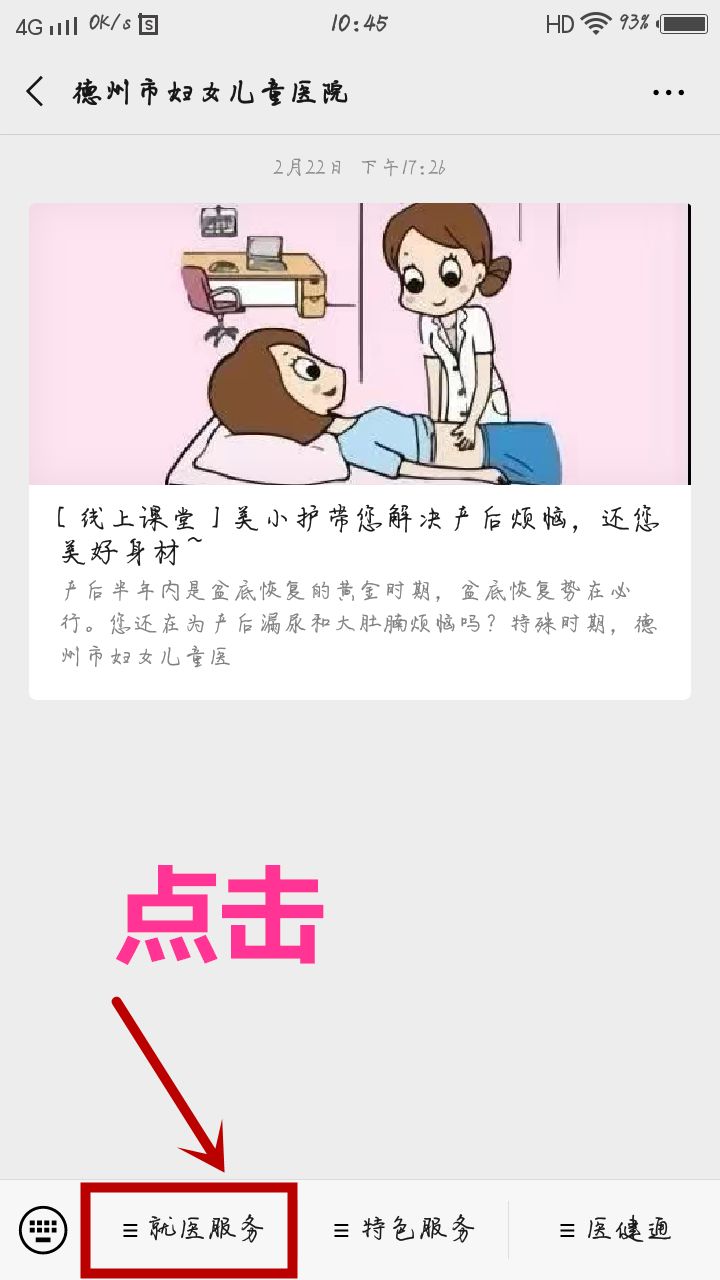Click the back arrow to leave the account
This screenshot has width=720, height=1280.
(x=34, y=90)
